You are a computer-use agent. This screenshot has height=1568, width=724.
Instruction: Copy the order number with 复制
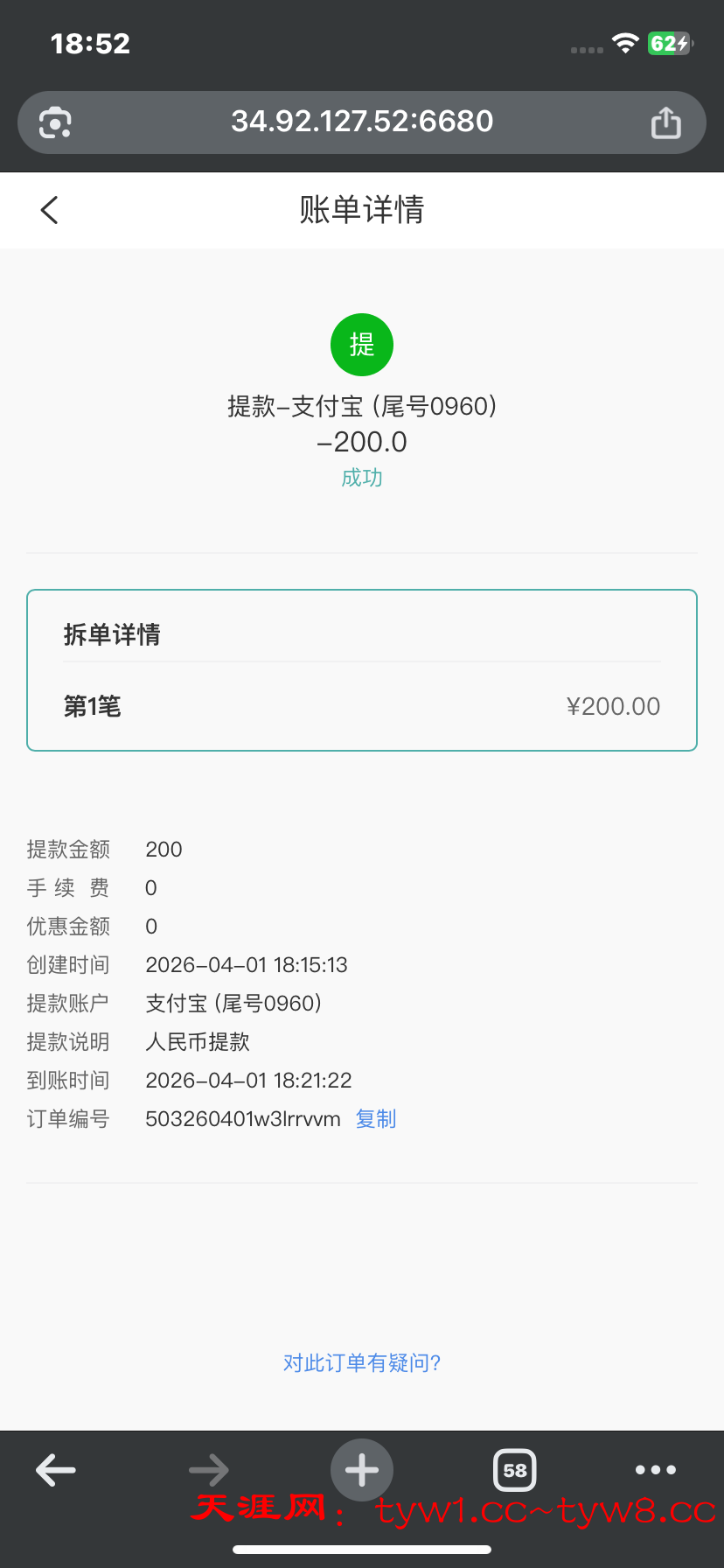(x=376, y=1119)
